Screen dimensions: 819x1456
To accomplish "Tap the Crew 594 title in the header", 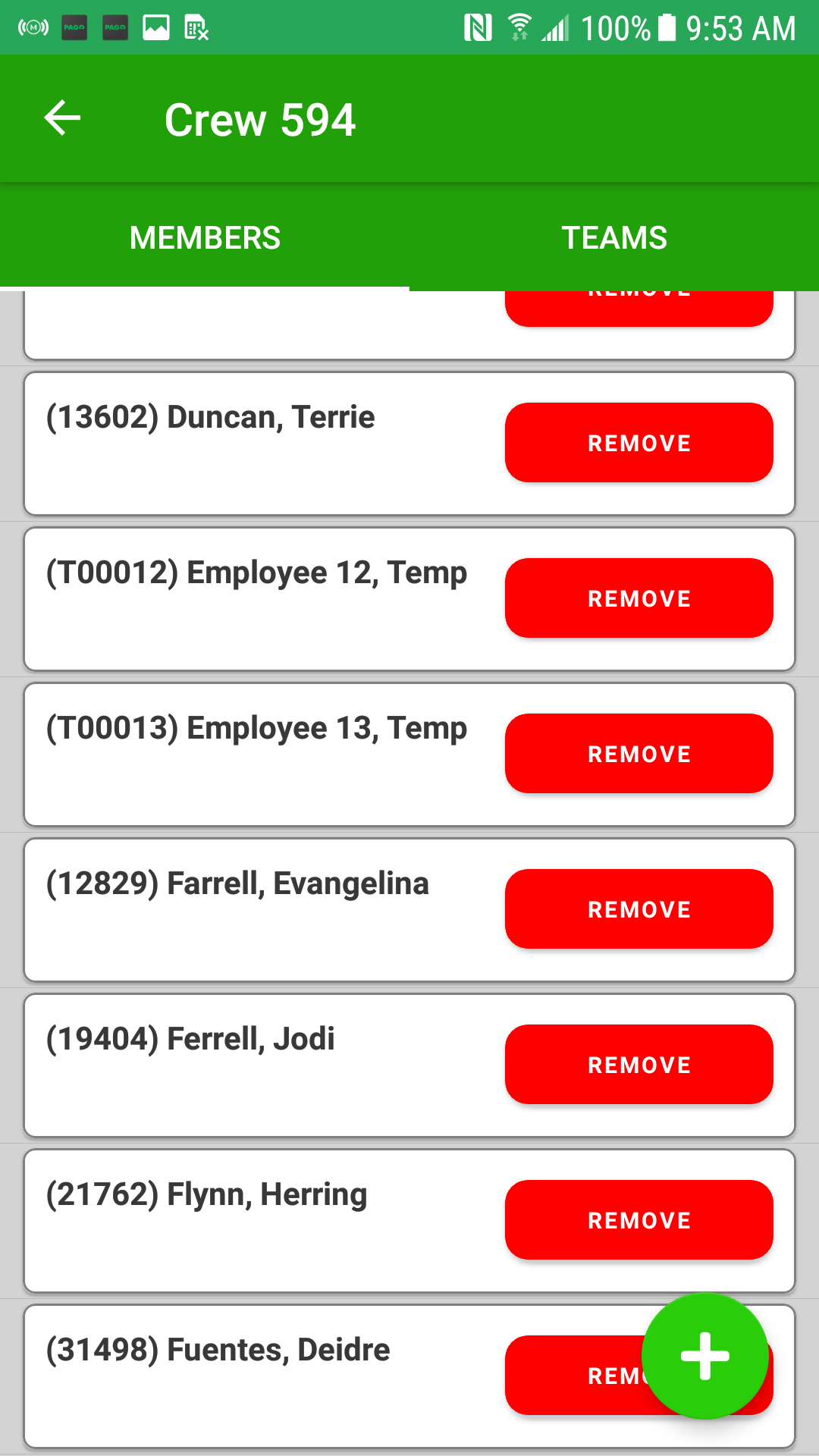I will (260, 119).
